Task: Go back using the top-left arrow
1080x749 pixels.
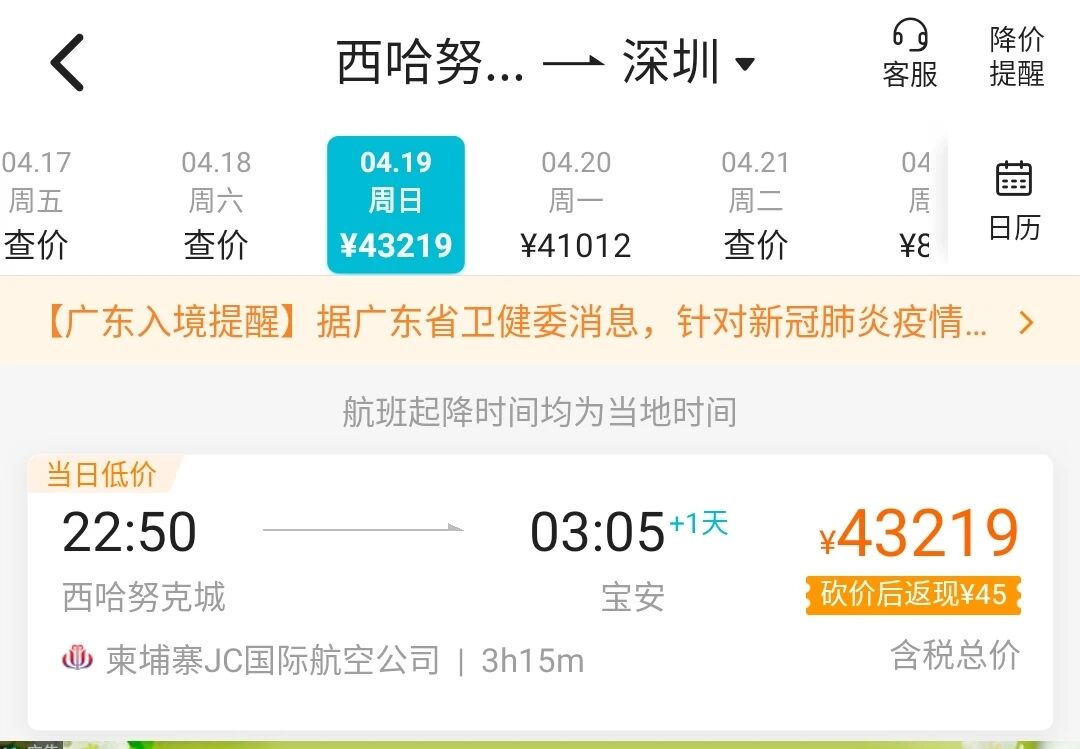Action: (x=68, y=62)
